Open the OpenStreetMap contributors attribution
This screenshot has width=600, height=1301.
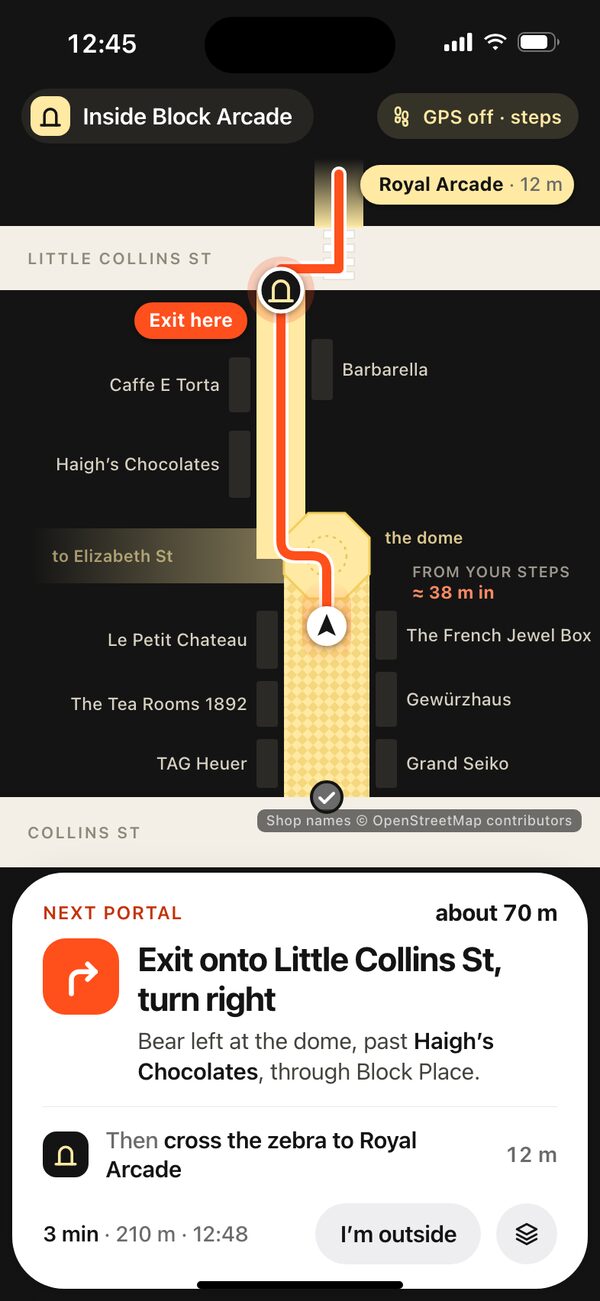pos(418,821)
